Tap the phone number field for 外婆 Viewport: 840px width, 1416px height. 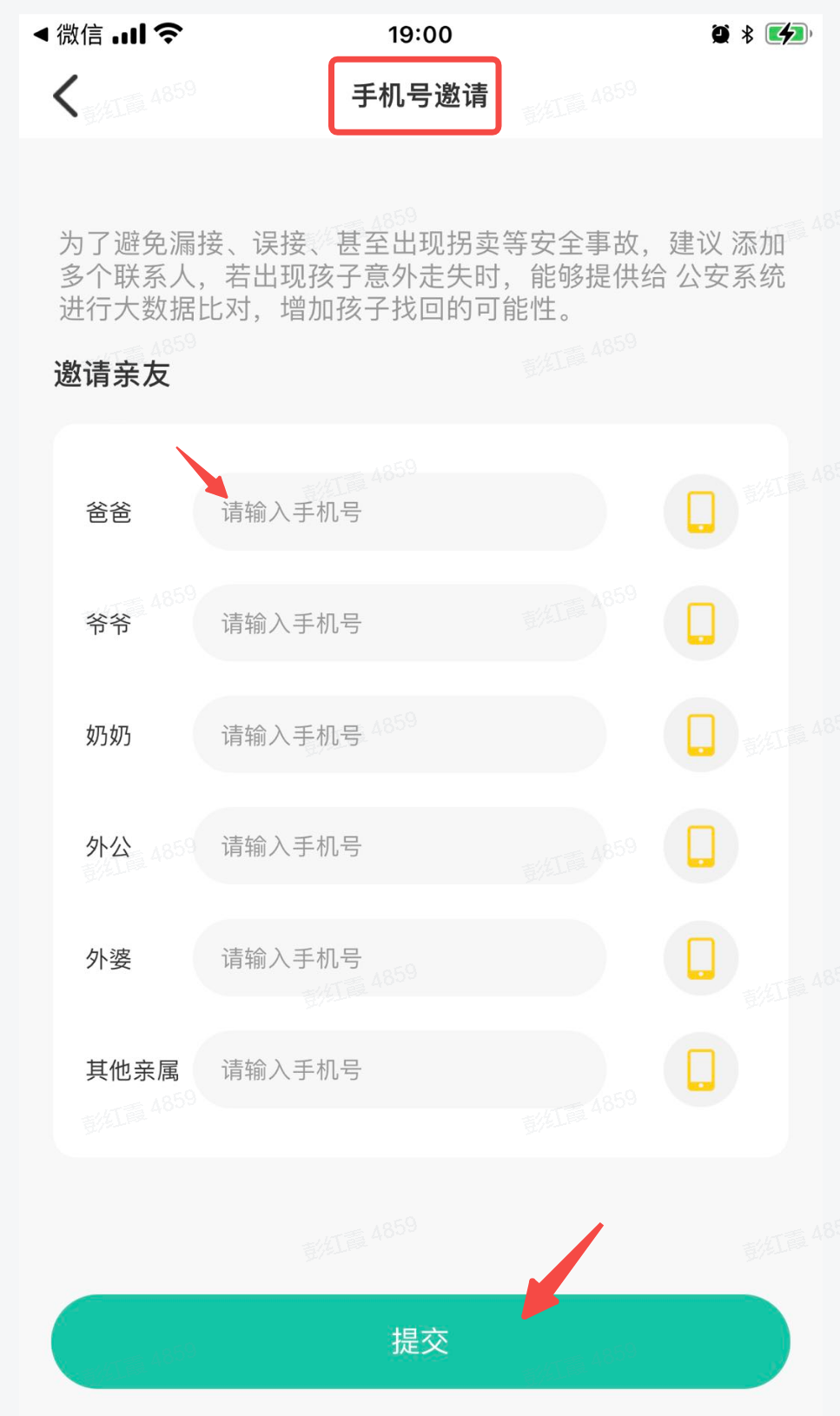click(400, 958)
